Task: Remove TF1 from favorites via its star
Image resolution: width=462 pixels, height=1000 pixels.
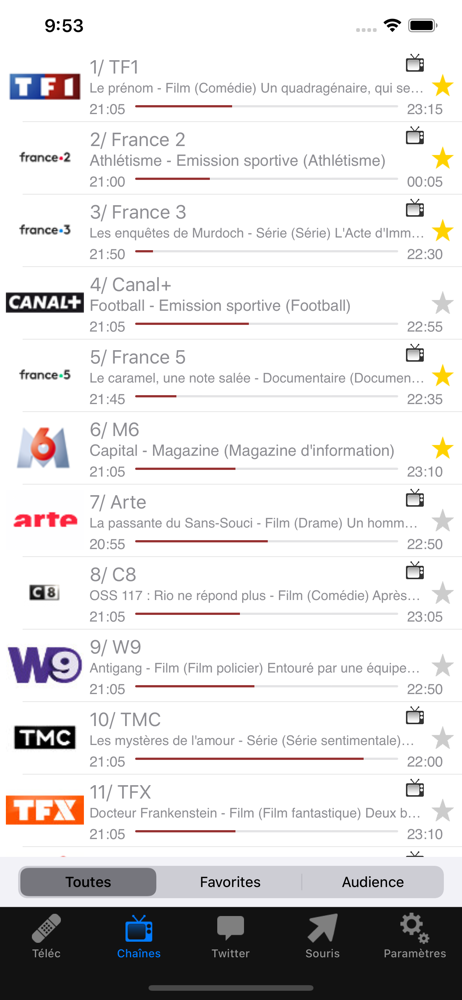Action: click(x=442, y=85)
